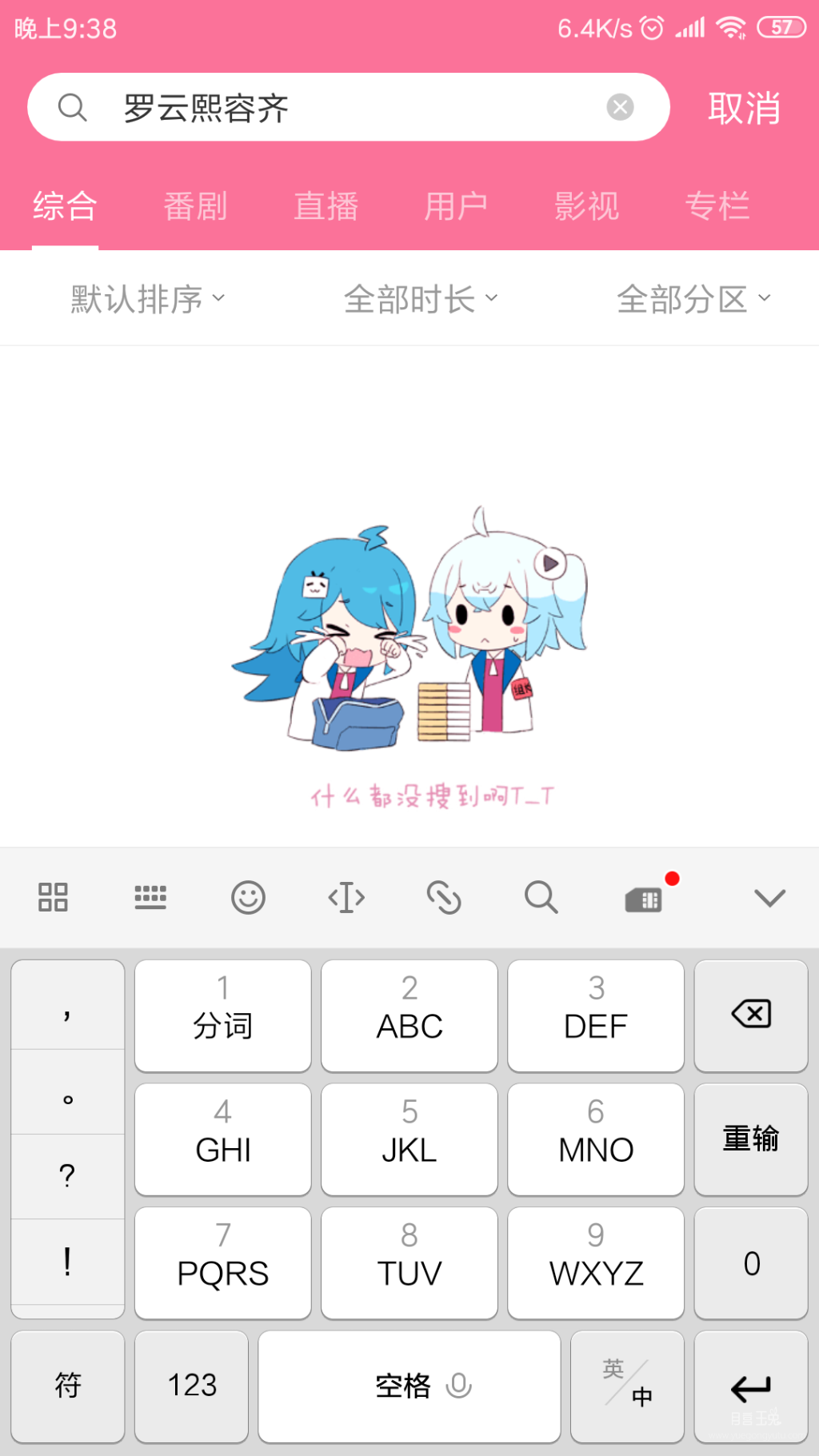
Task: Clear the search text with the X icon
Action: 619,106
